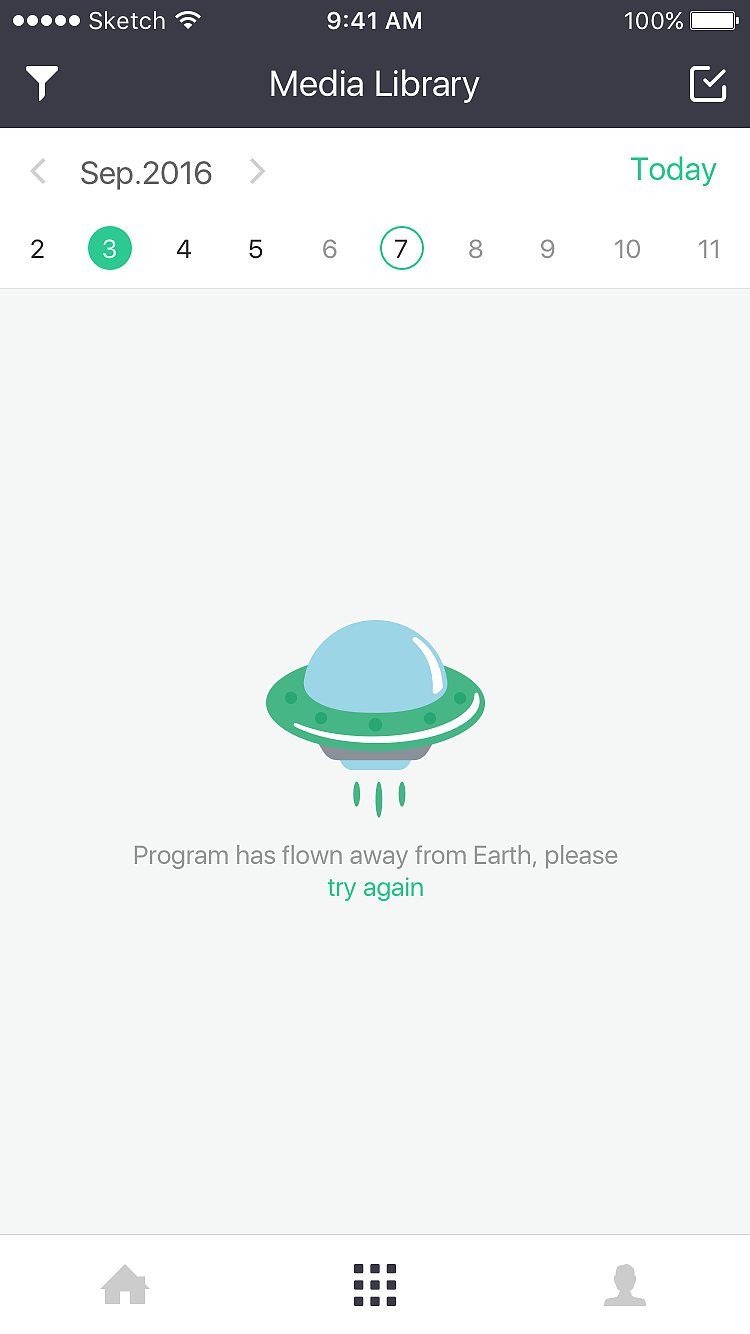Switch to the home tab
The image size is (750, 1334).
[125, 1285]
